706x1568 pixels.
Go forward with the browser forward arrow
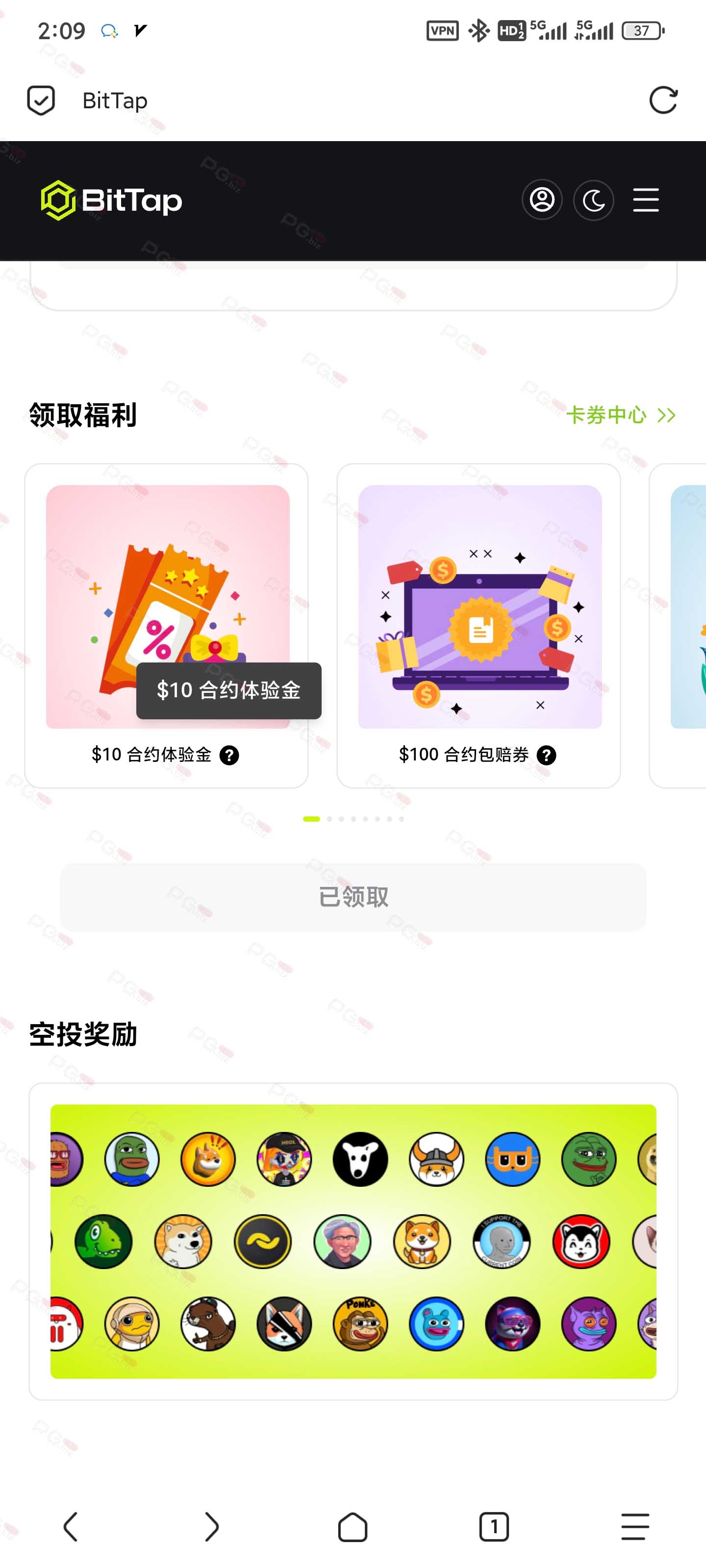pyautogui.click(x=211, y=1527)
